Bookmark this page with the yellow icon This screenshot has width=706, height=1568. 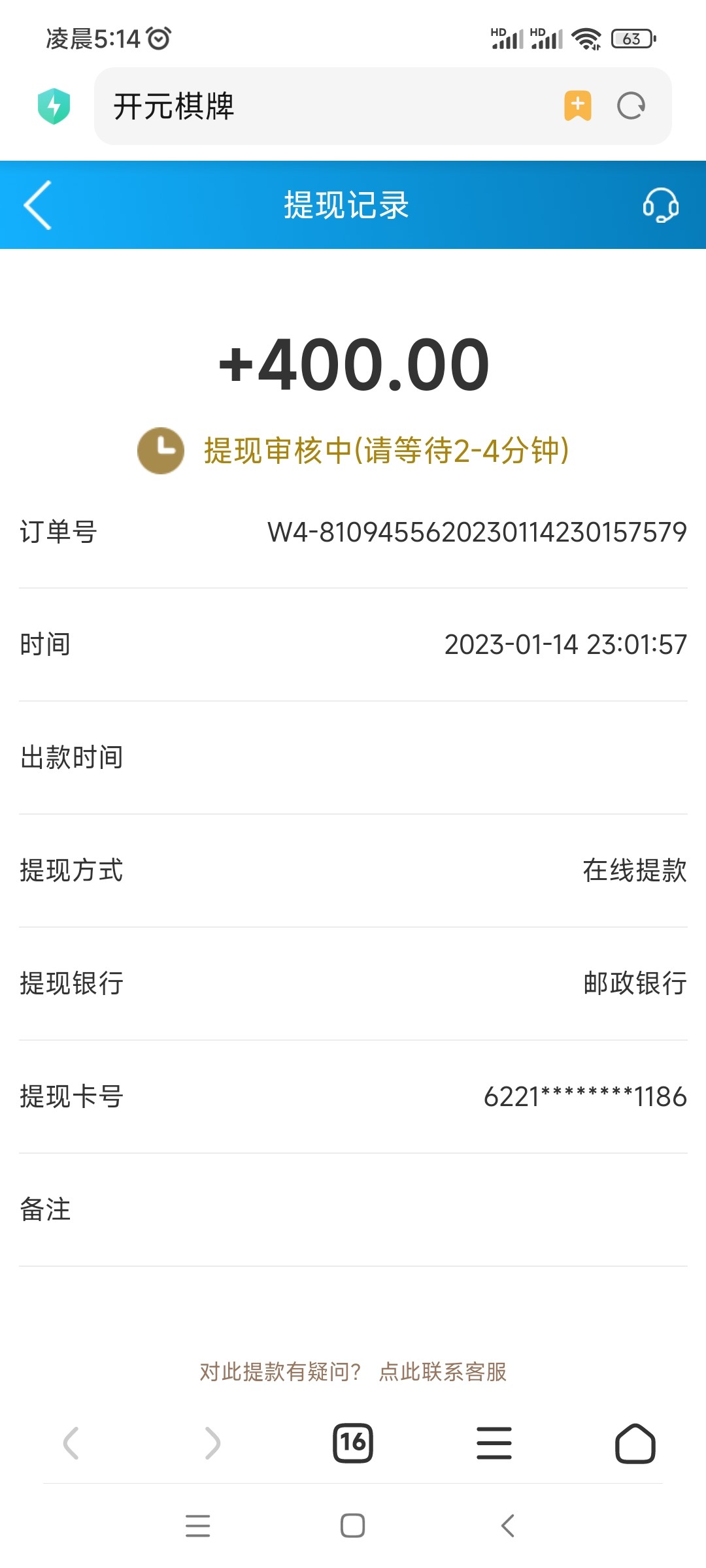pyautogui.click(x=577, y=106)
